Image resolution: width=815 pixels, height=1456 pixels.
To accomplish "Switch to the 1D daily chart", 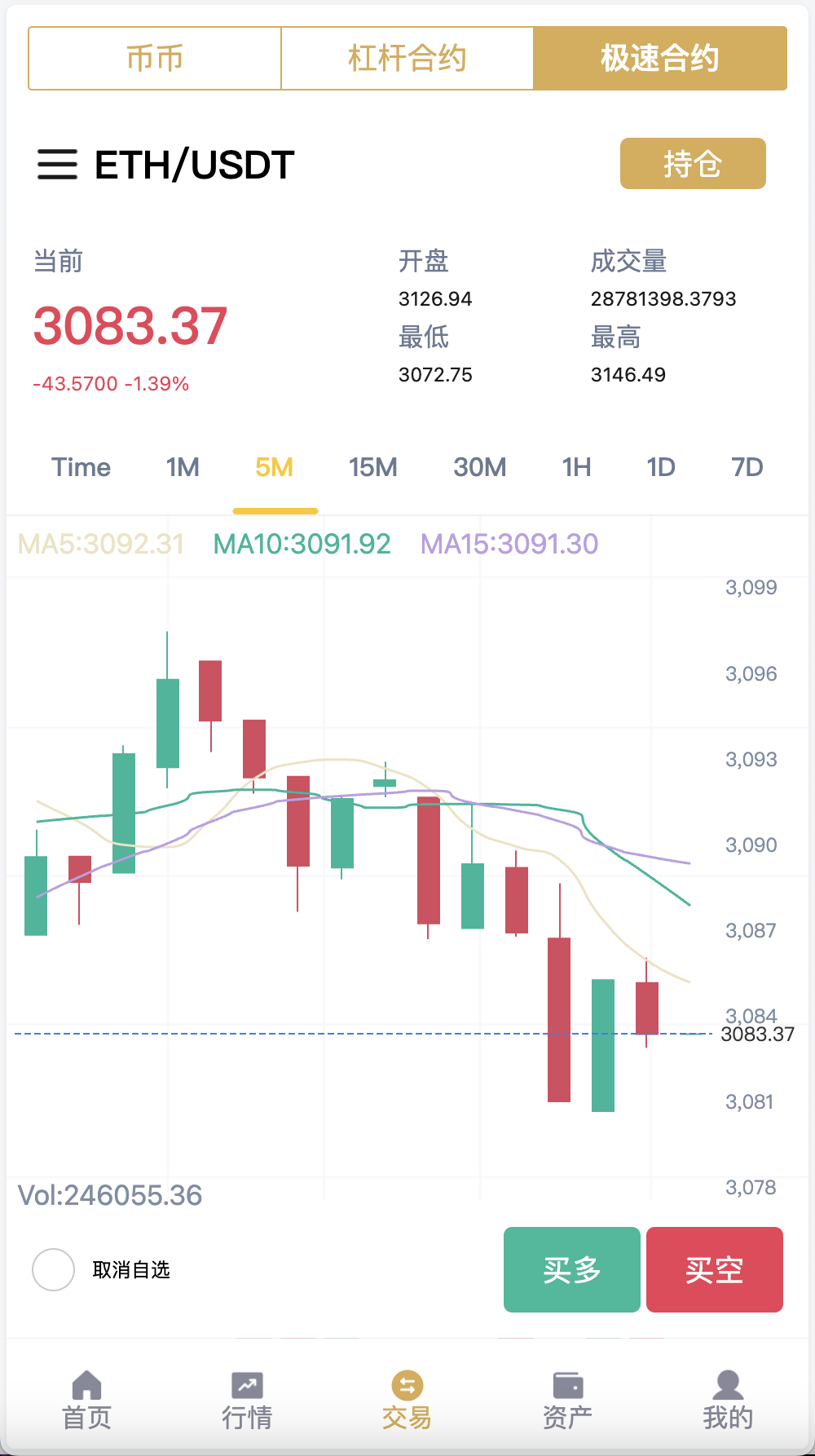I will click(662, 467).
